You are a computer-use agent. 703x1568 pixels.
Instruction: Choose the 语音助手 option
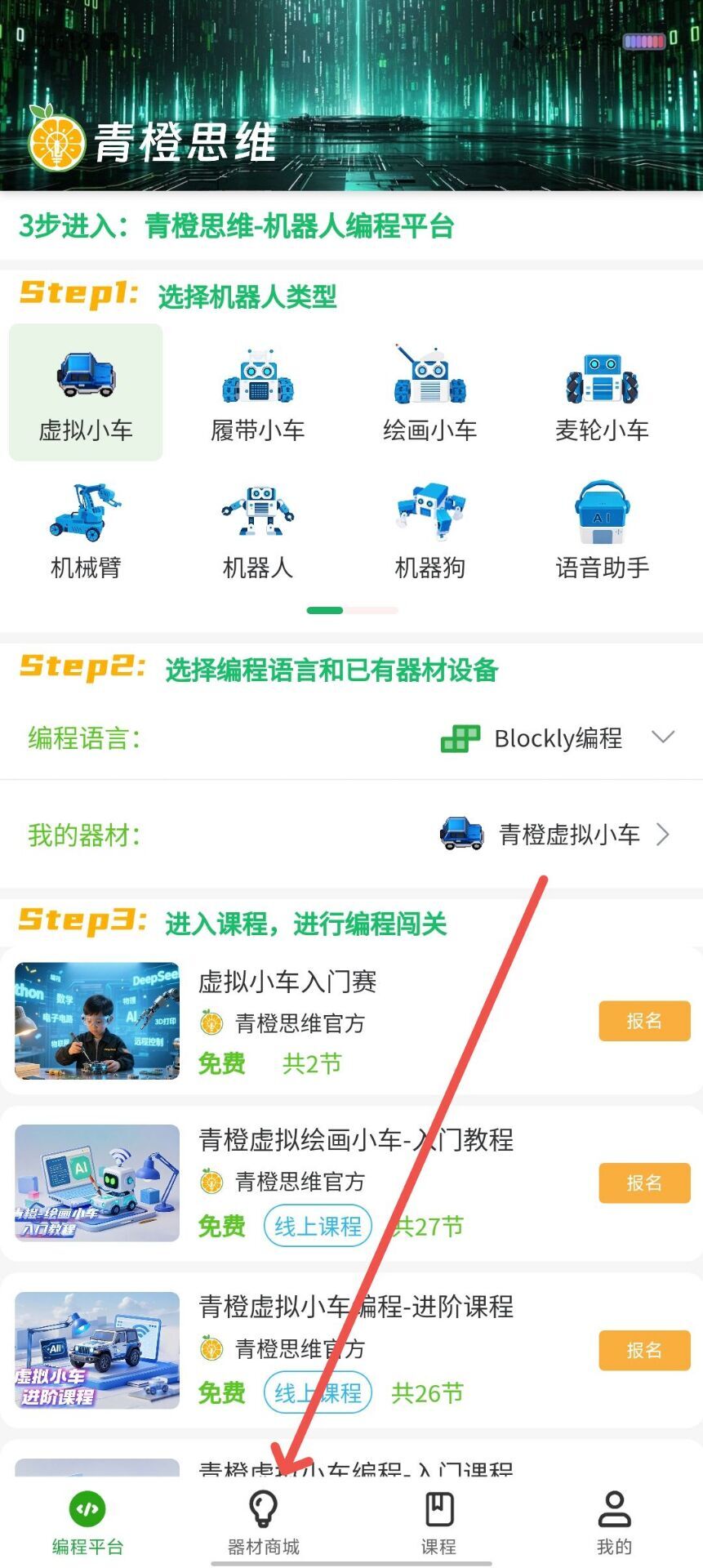(x=603, y=531)
